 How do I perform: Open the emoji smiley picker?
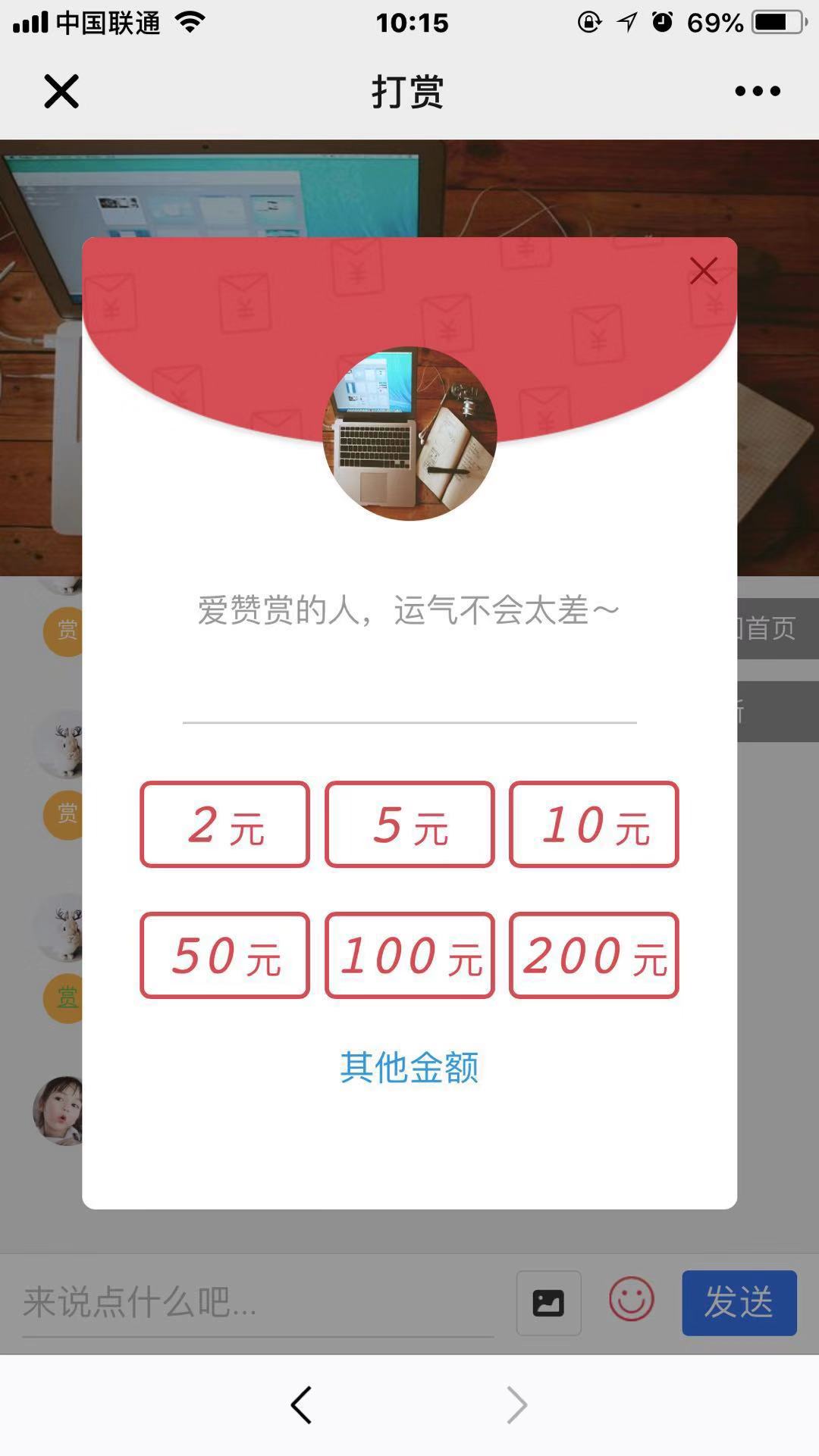point(631,1299)
